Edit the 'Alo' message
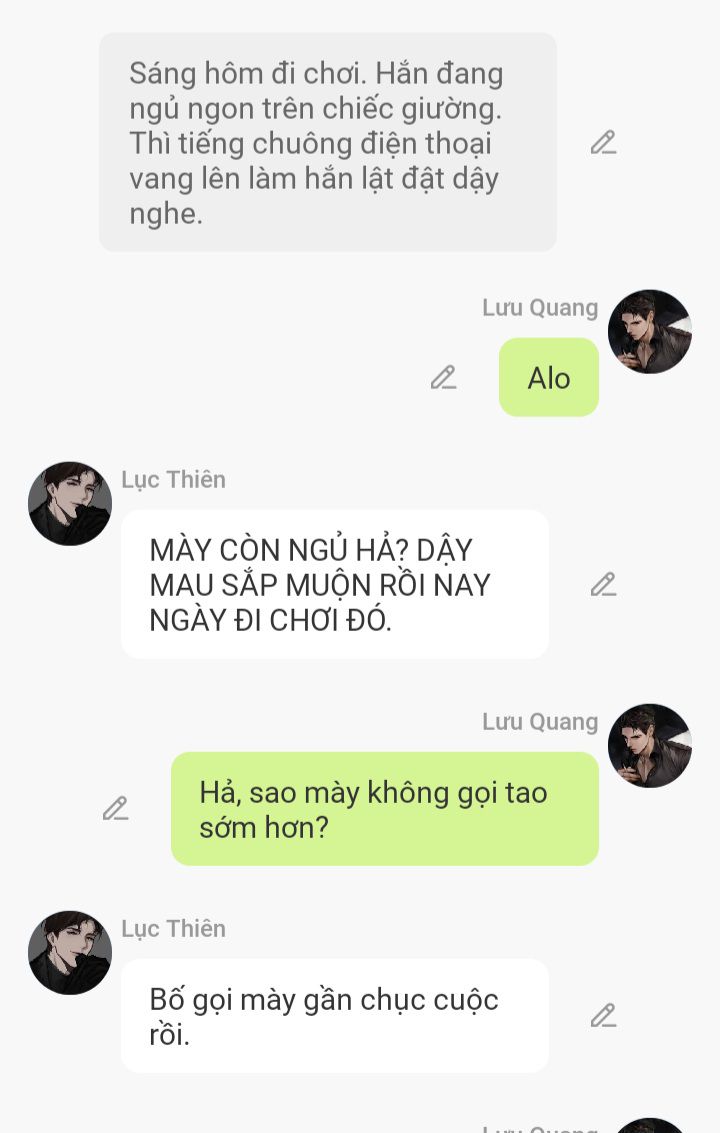 (443, 378)
